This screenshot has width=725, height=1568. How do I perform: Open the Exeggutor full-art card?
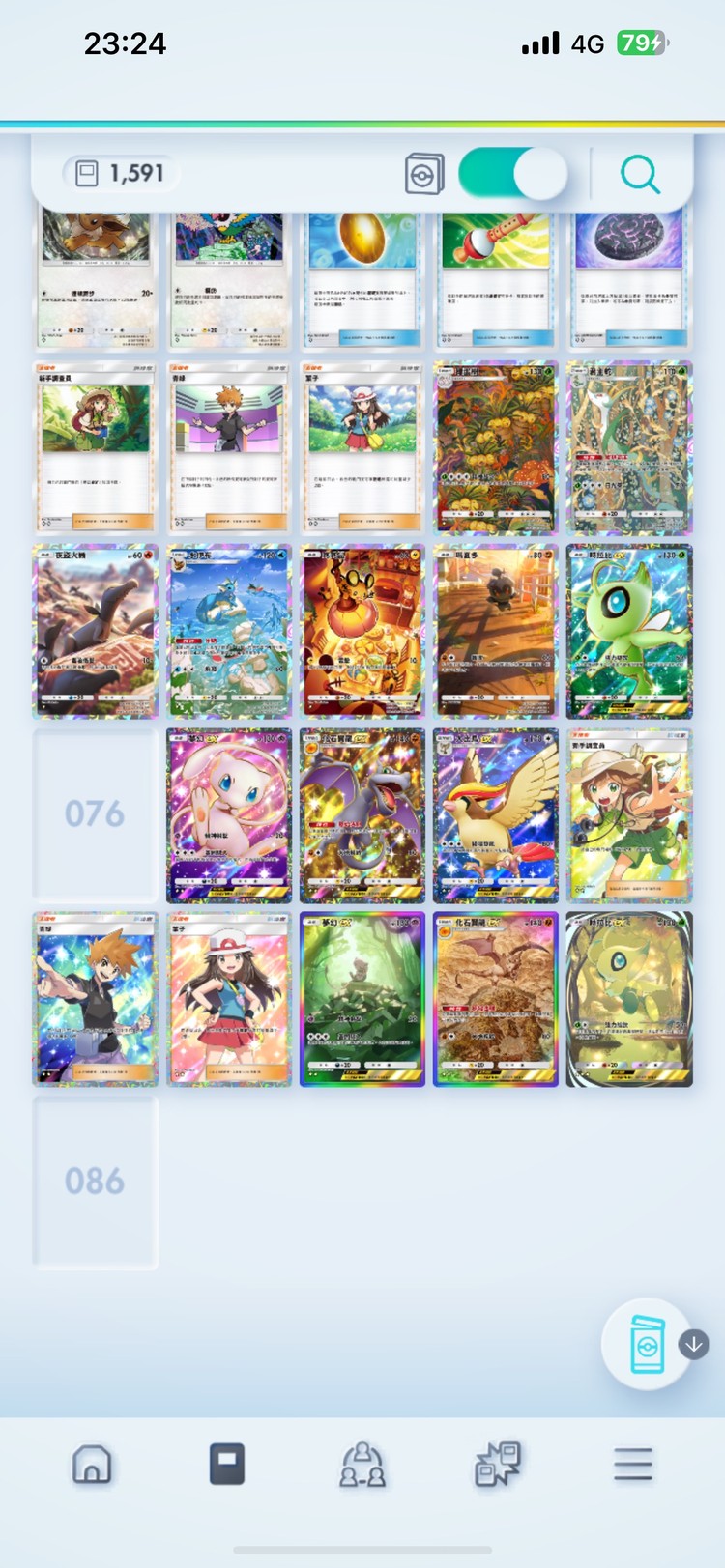coord(495,448)
